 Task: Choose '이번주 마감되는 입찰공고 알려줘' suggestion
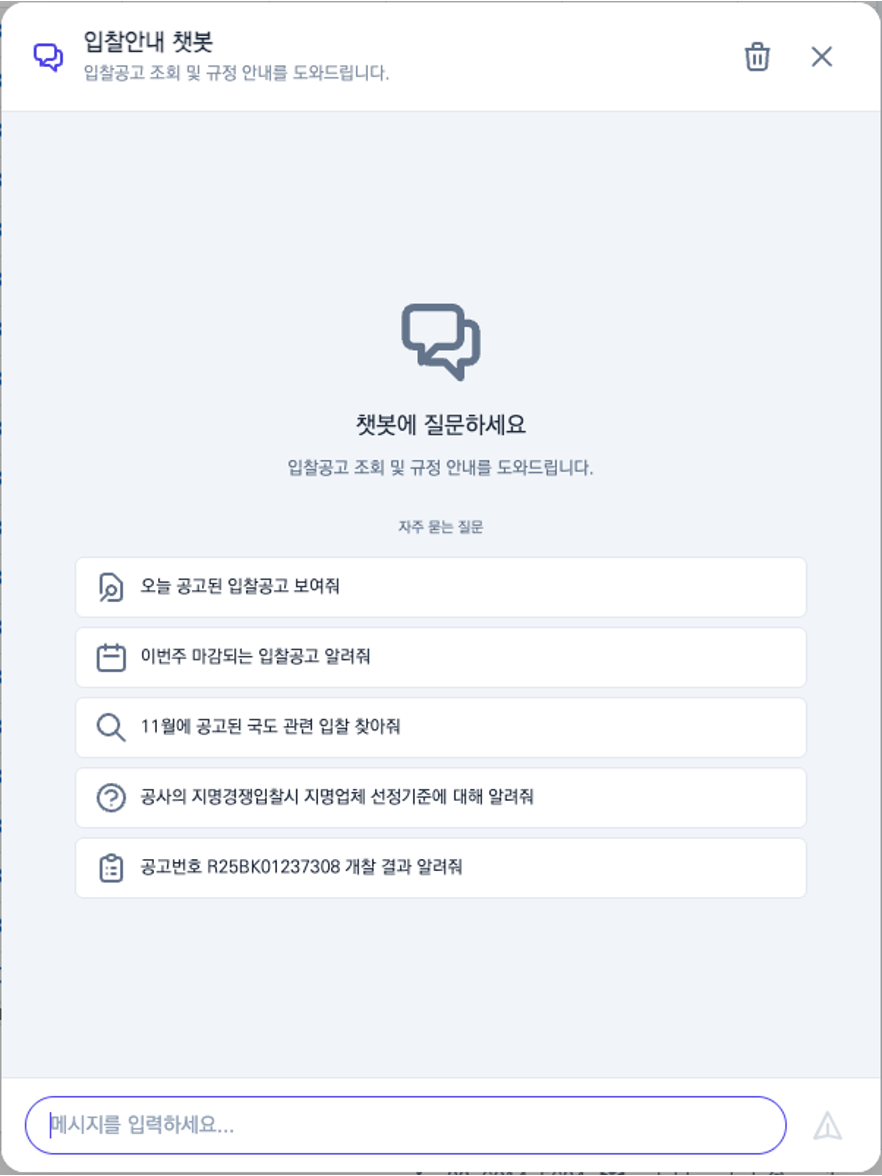(440, 657)
